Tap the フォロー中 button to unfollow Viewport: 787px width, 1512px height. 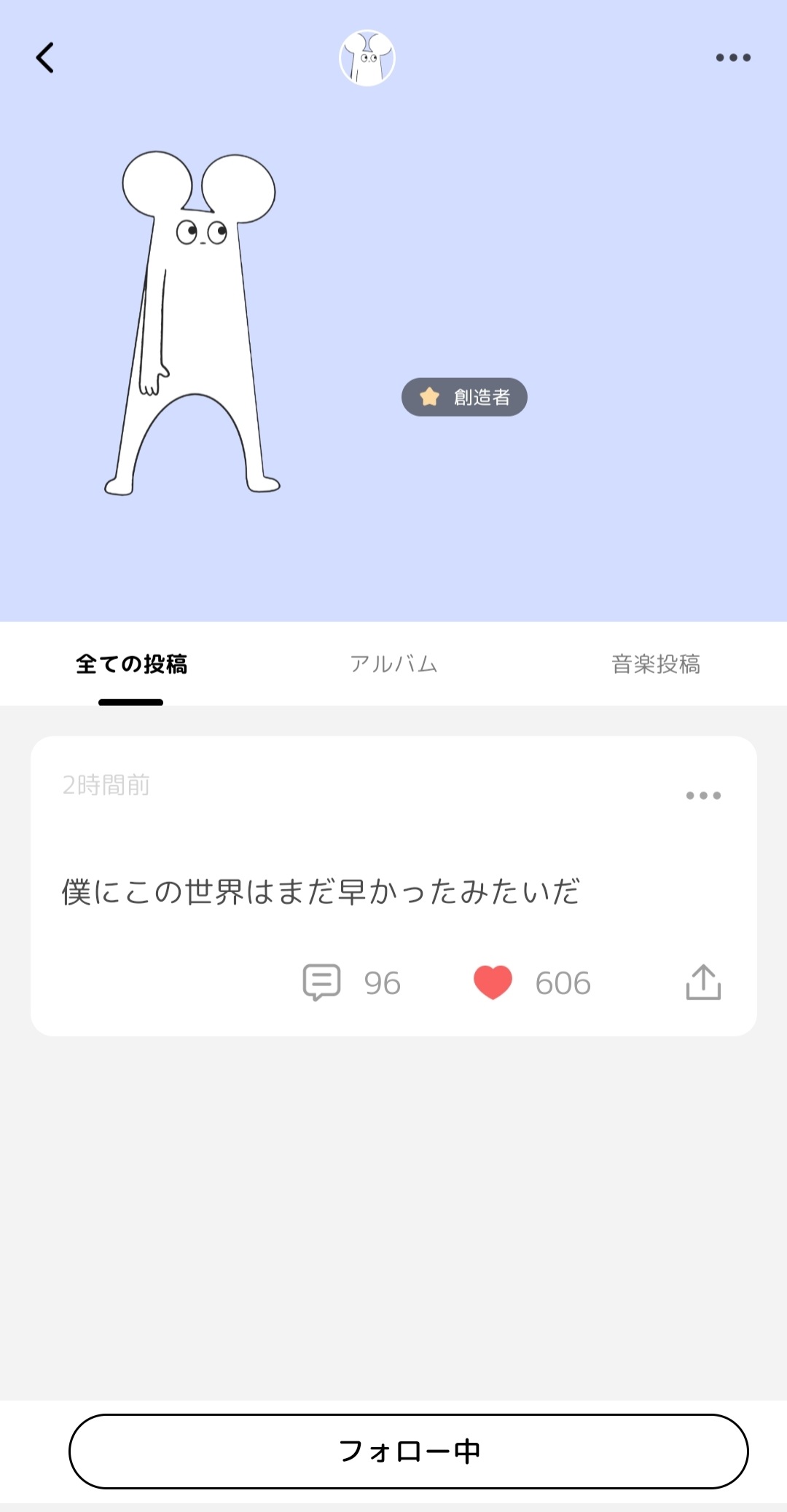pyautogui.click(x=408, y=1451)
